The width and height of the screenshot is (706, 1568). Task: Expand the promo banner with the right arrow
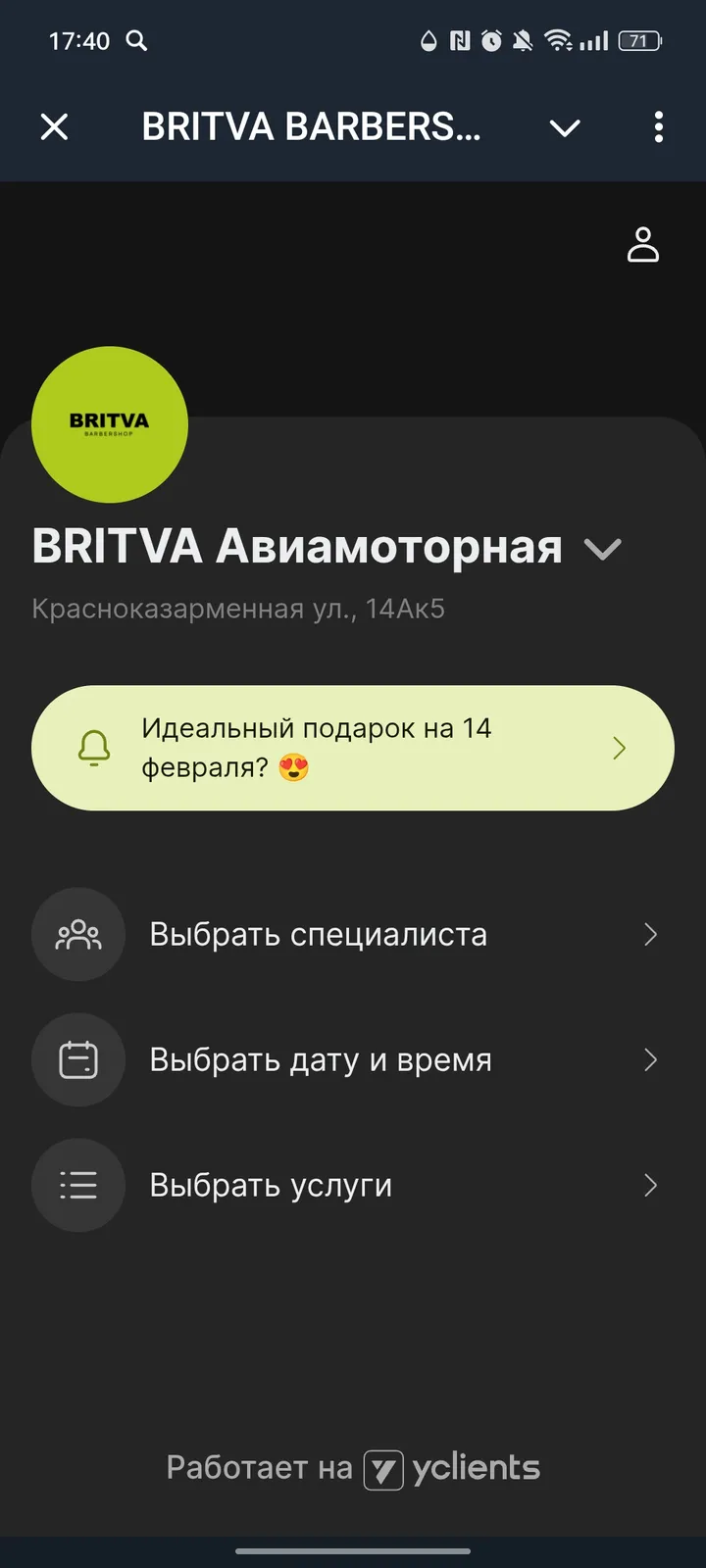619,748
